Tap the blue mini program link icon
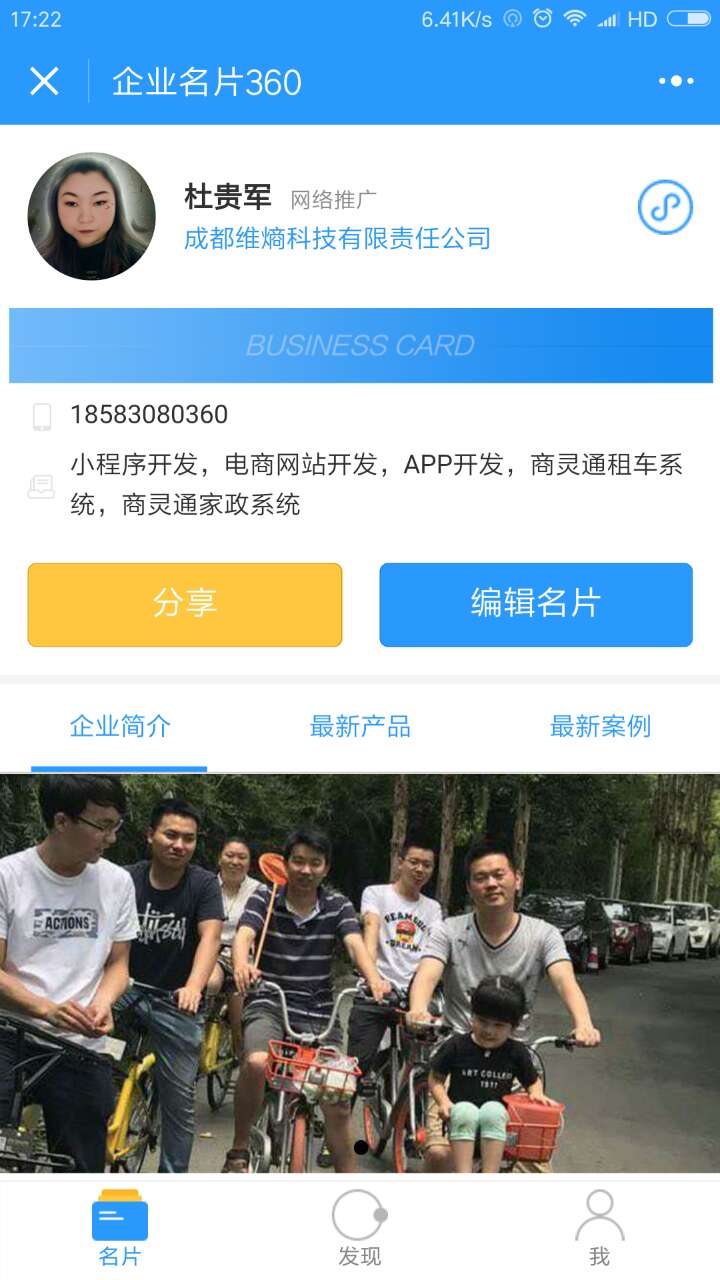 click(x=665, y=207)
